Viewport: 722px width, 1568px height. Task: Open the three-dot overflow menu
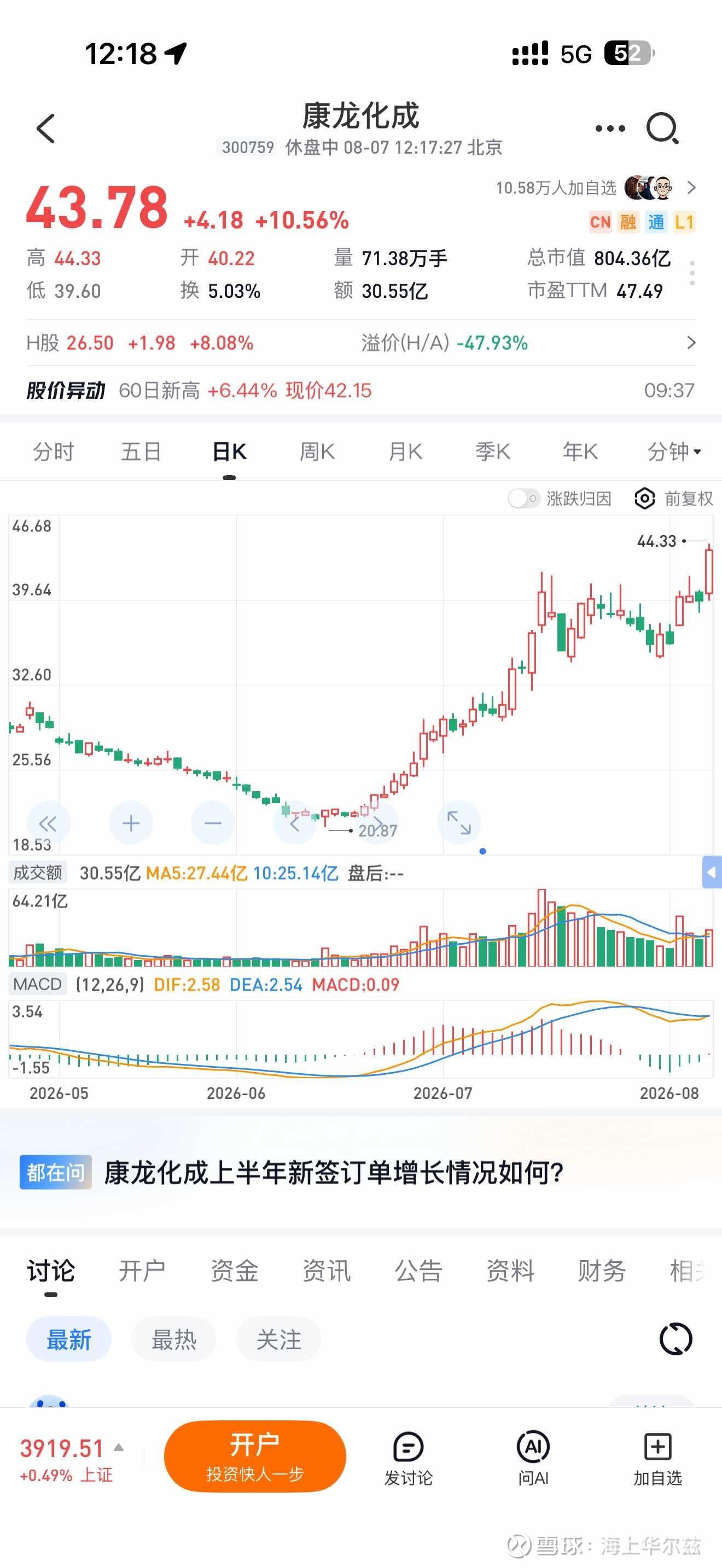tap(610, 128)
